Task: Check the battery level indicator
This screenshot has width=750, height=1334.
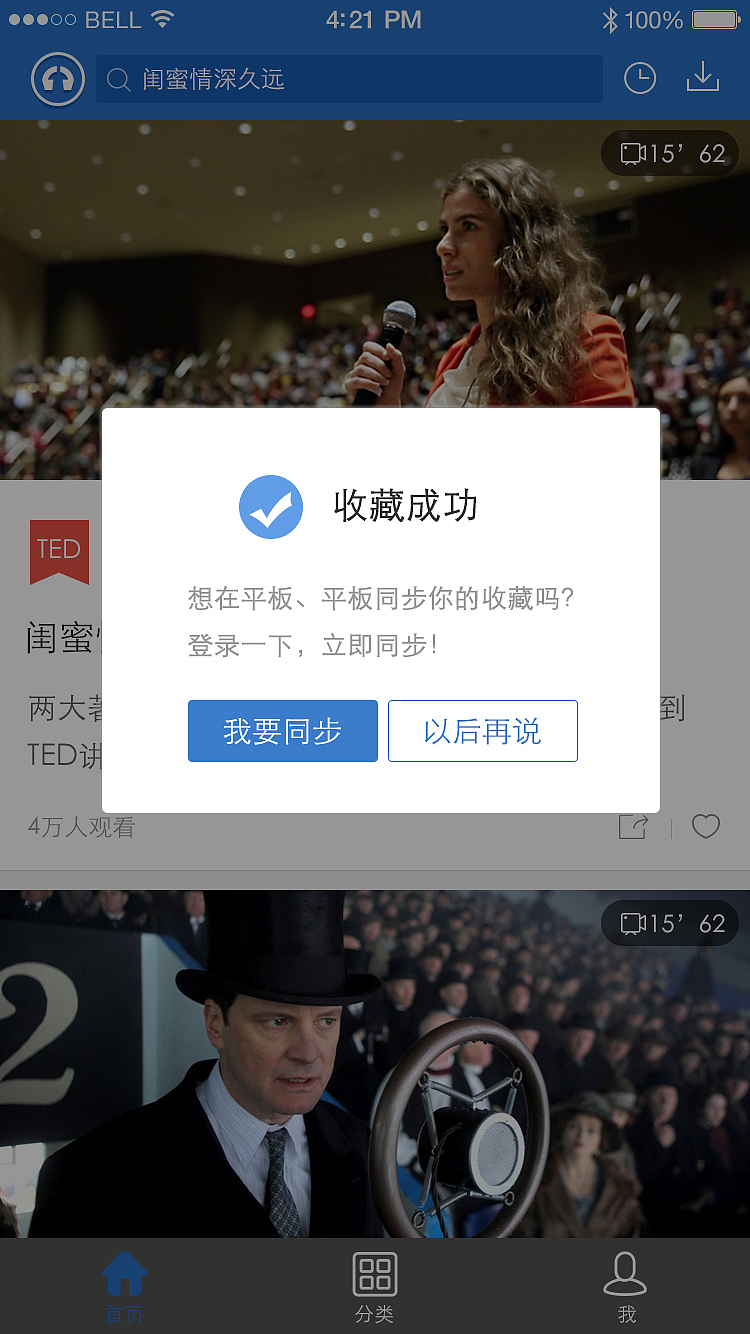Action: 714,17
